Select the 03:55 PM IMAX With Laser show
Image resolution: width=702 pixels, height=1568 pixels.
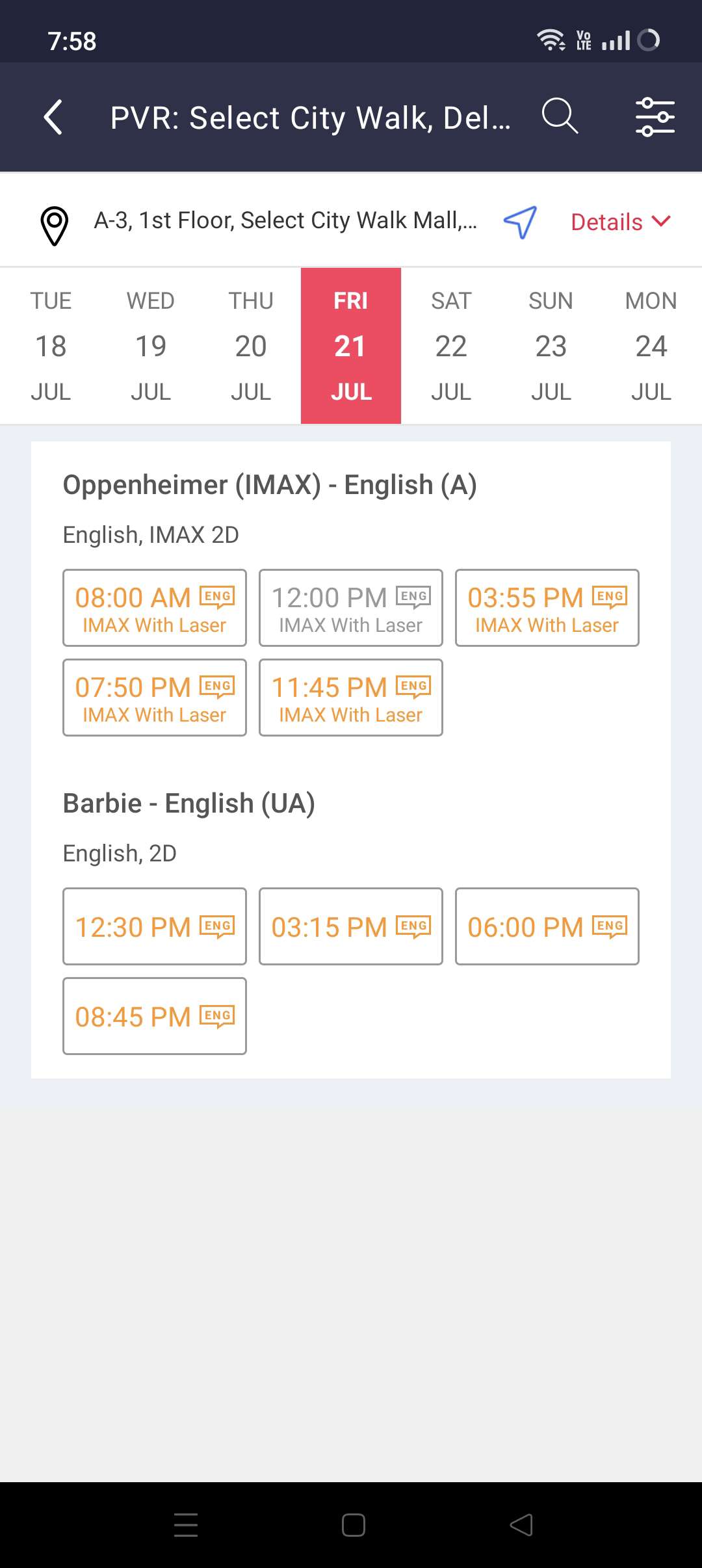[x=547, y=608]
